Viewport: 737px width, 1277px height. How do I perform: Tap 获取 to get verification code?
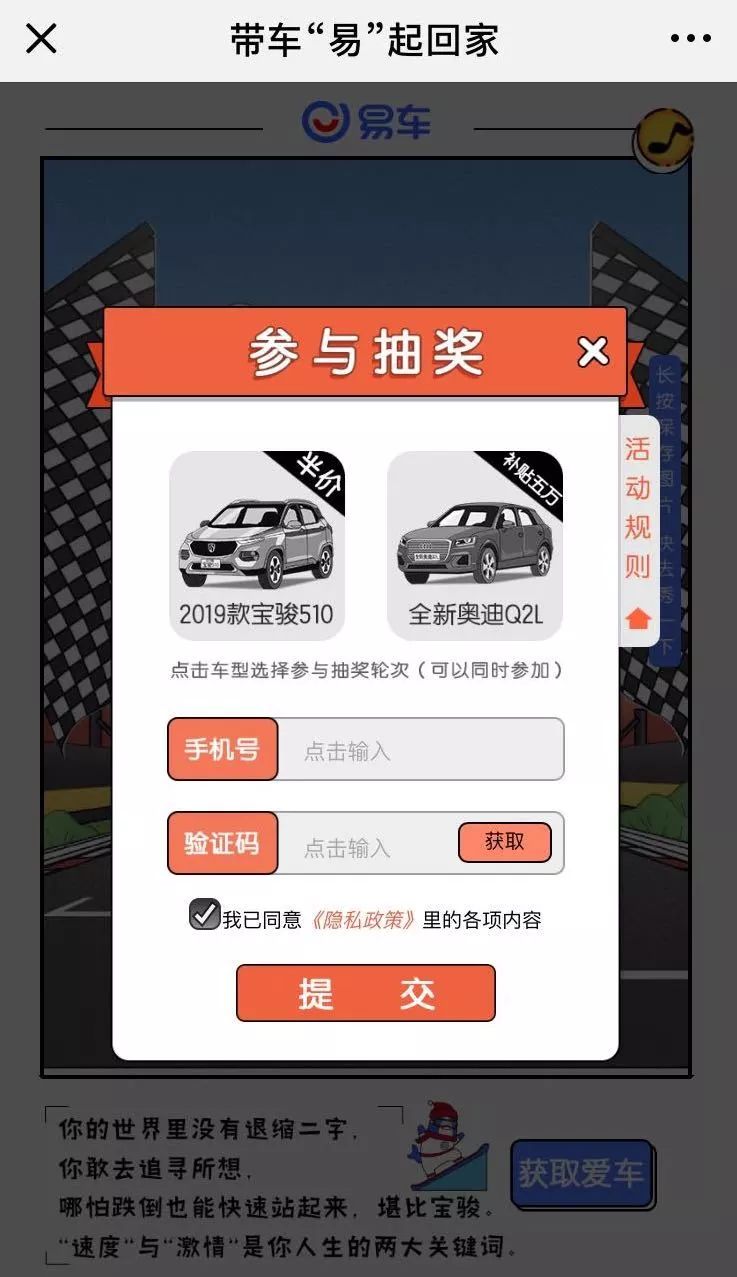click(505, 843)
